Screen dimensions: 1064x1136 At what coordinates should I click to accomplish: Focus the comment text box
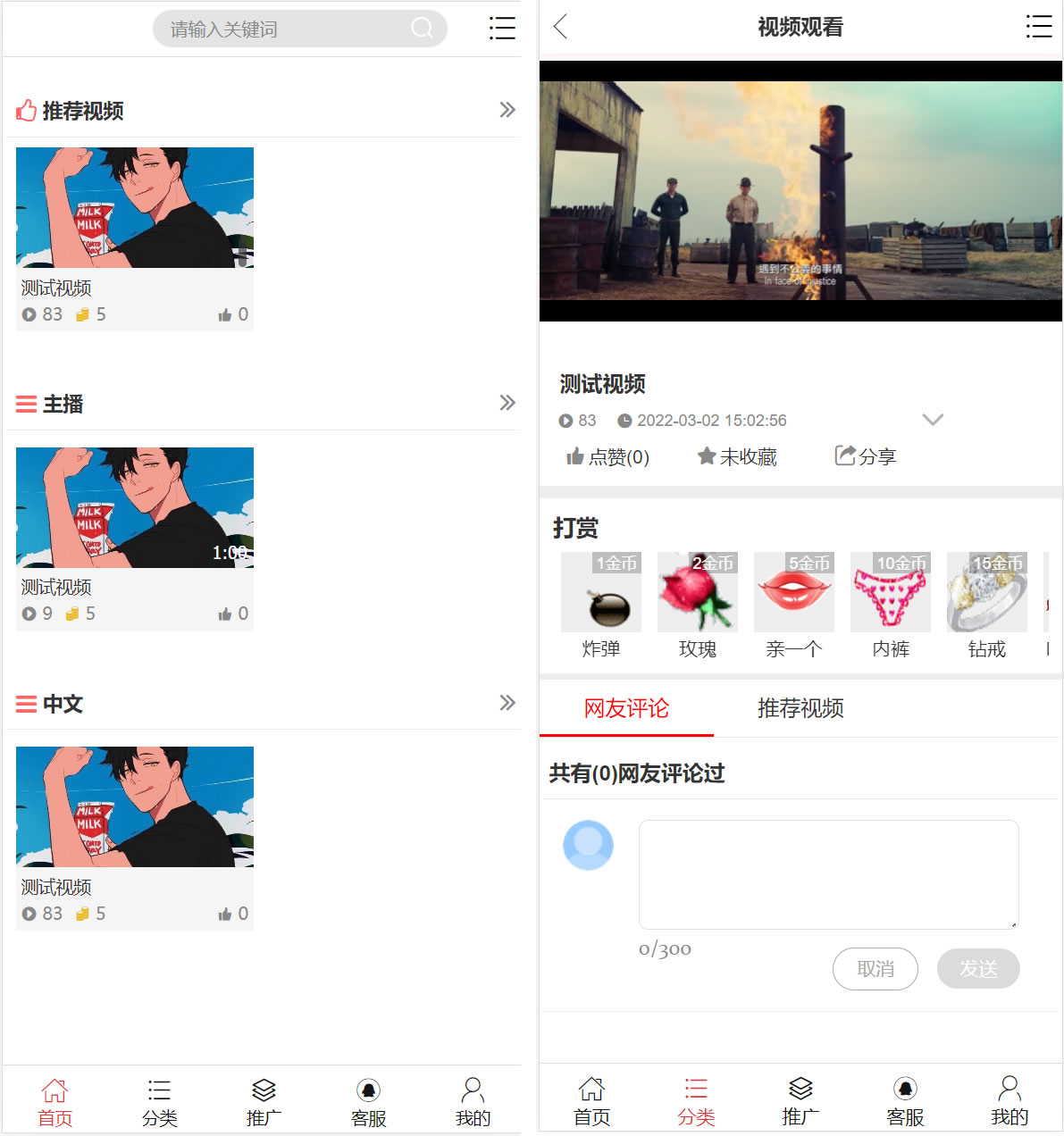(828, 874)
